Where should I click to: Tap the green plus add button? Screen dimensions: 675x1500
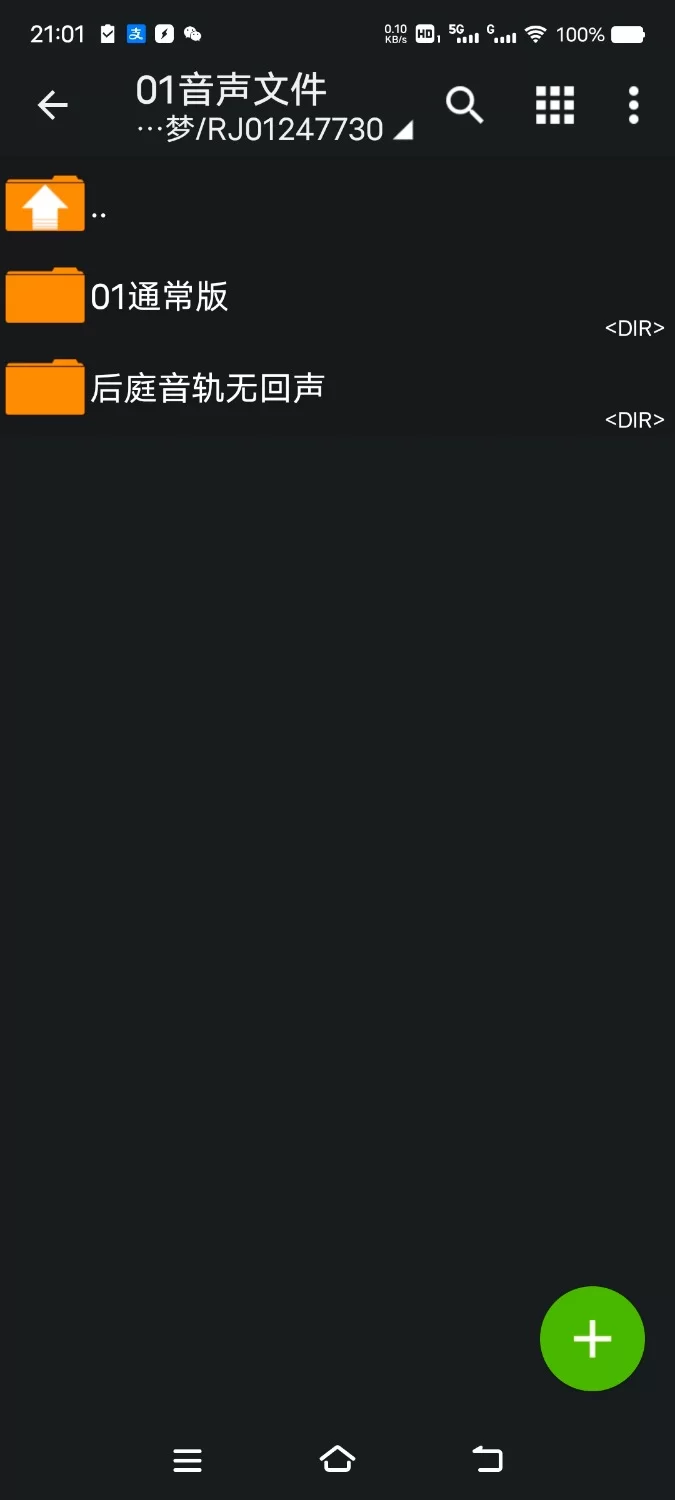[x=592, y=1338]
